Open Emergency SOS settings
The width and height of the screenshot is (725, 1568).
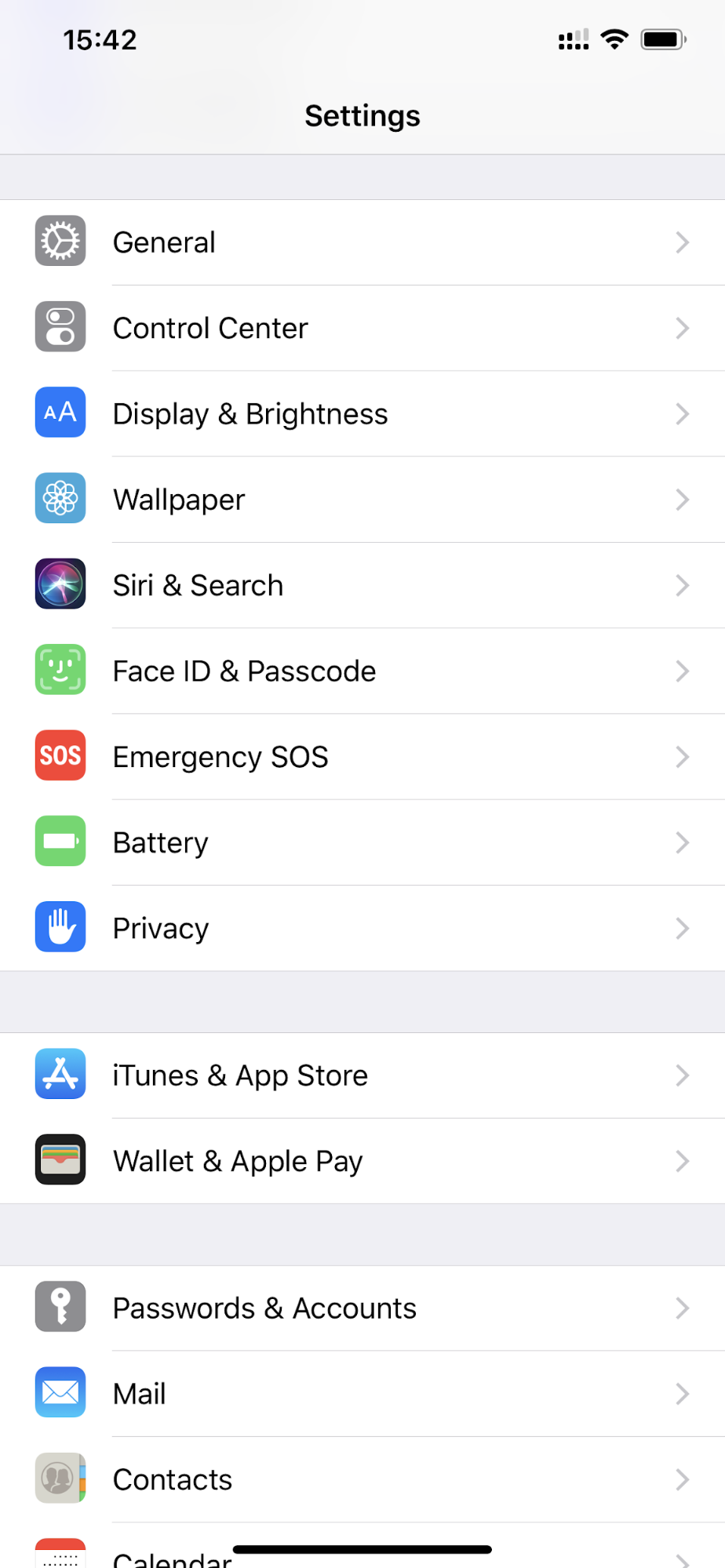click(362, 756)
